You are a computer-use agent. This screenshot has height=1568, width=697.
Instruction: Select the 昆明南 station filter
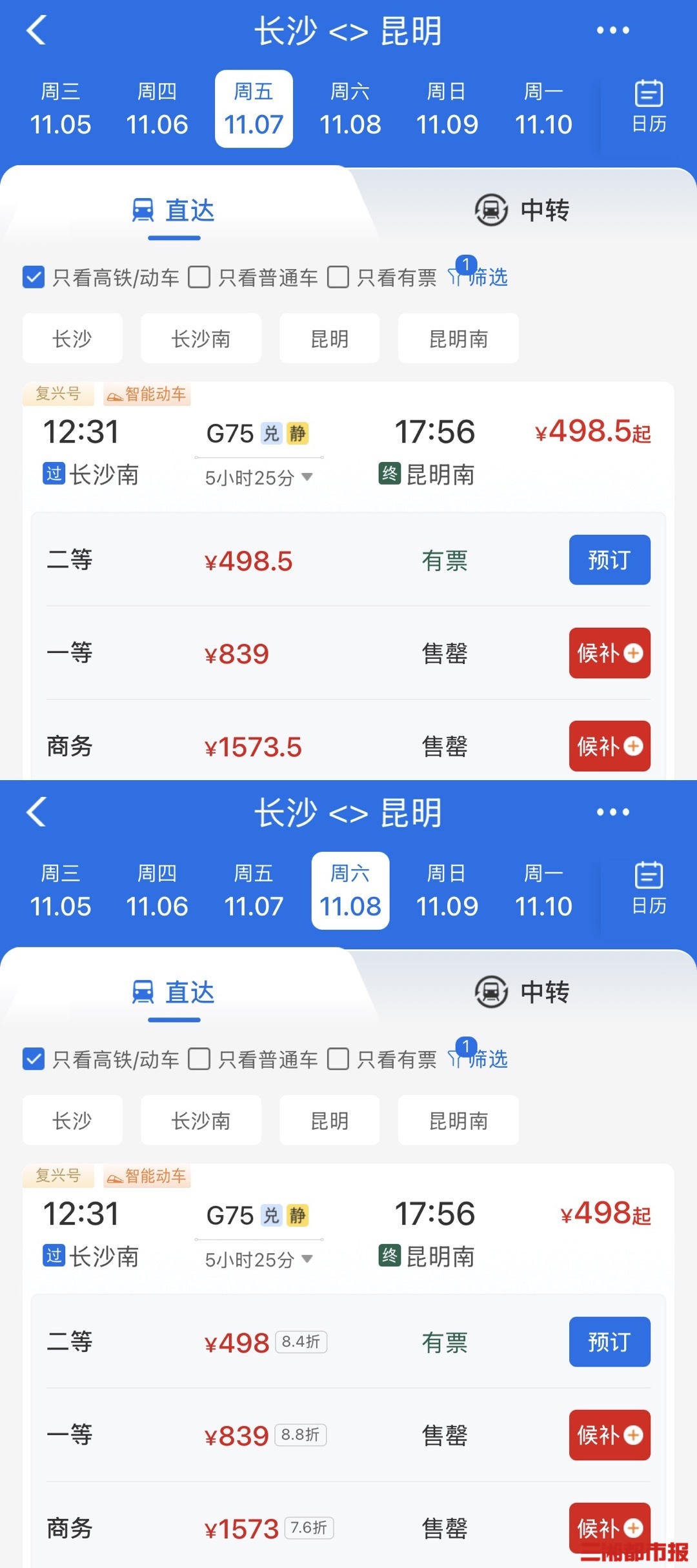(458, 338)
